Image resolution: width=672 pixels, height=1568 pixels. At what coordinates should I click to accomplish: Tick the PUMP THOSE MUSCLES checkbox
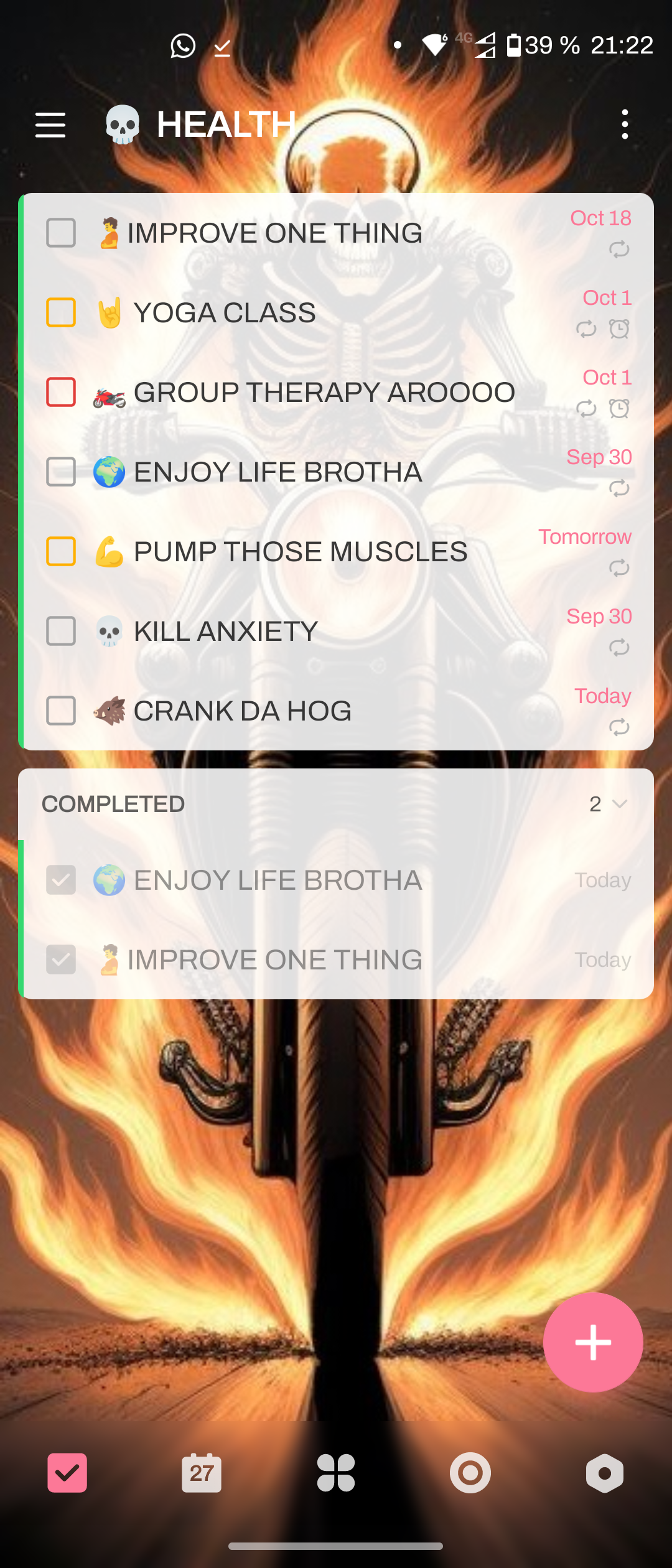pos(61,551)
